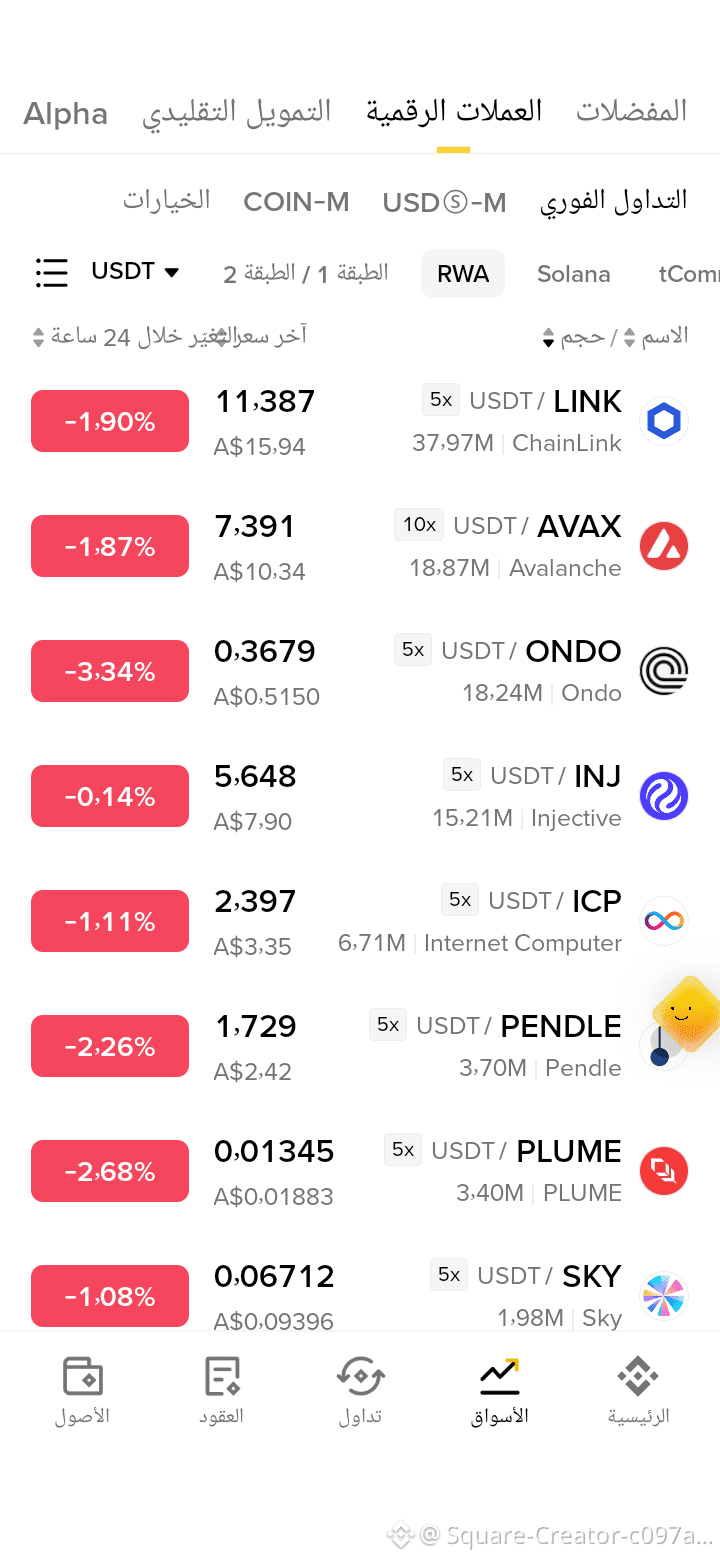
Task: Filter by the Solana chip
Action: click(573, 274)
